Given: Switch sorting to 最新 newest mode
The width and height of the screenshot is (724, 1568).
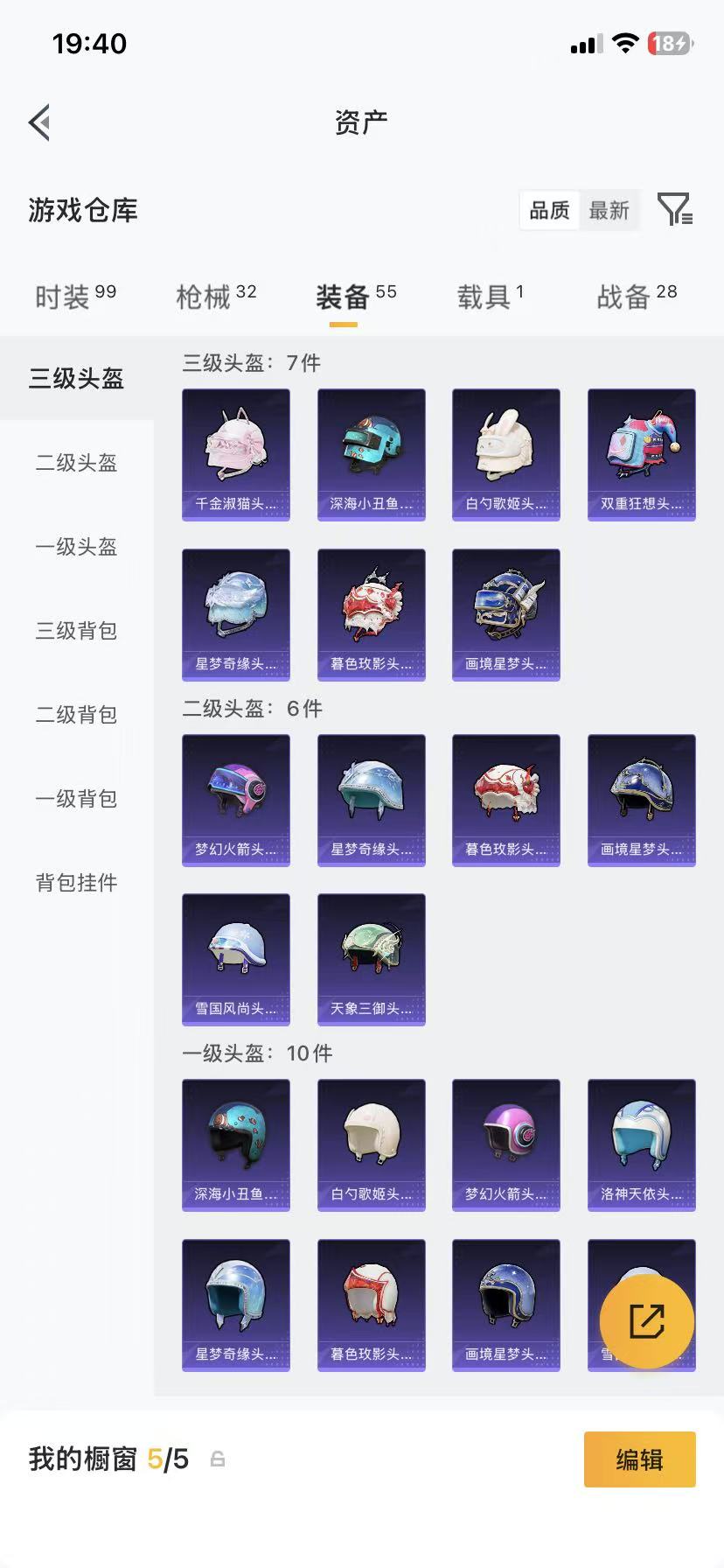Looking at the screenshot, I should click(x=610, y=210).
